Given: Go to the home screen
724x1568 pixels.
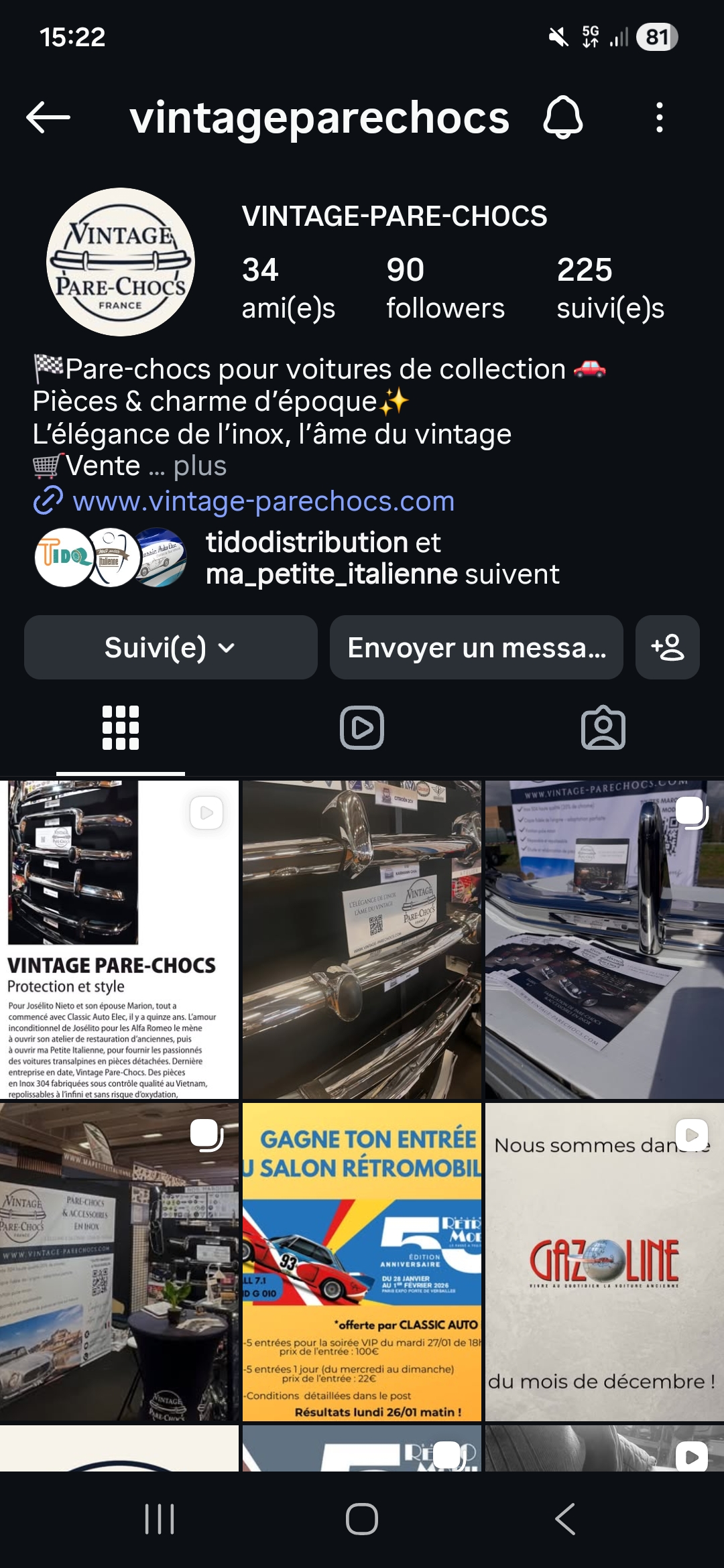Looking at the screenshot, I should [x=362, y=1518].
